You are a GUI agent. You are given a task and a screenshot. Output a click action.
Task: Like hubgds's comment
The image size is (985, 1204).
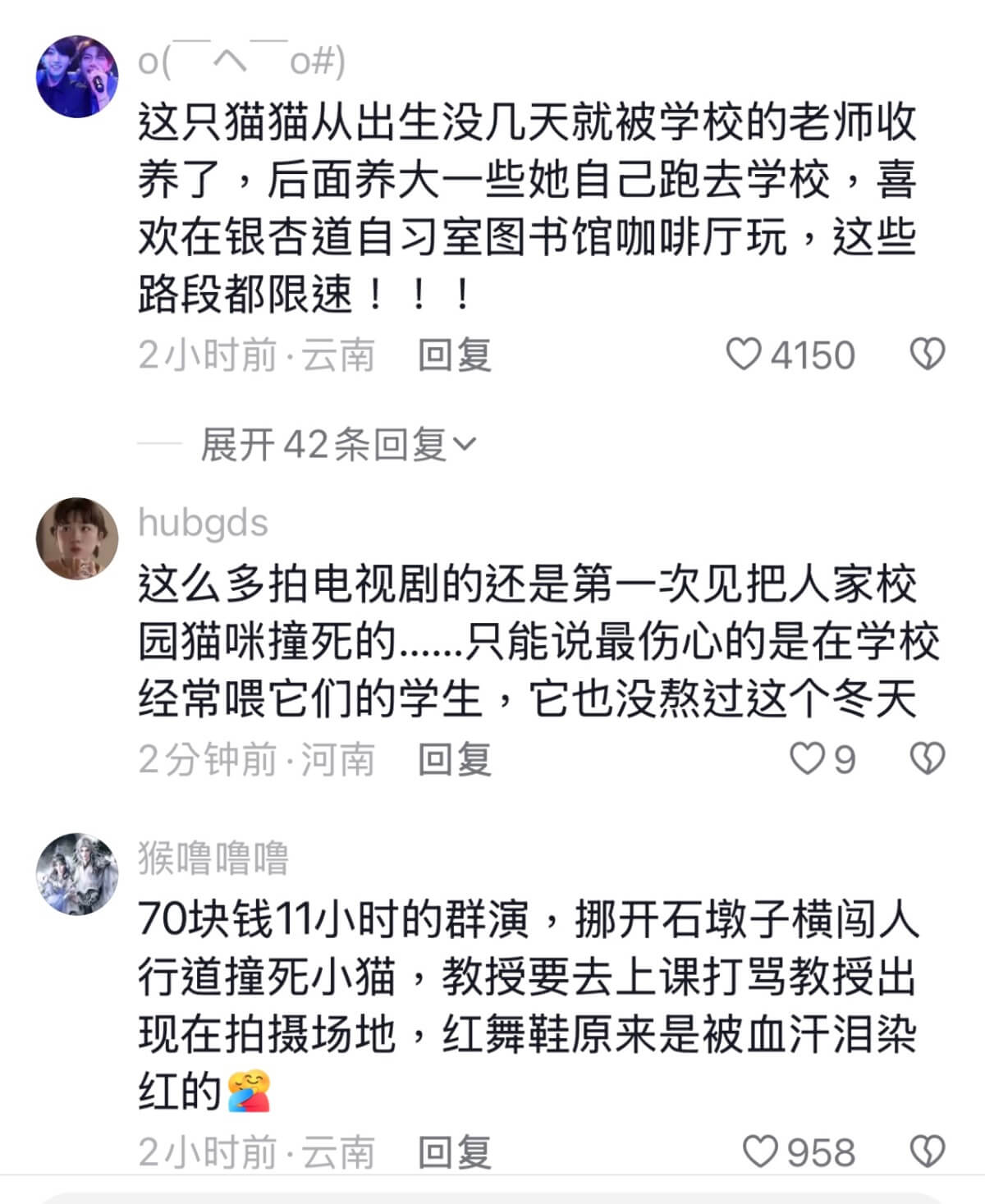[806, 758]
